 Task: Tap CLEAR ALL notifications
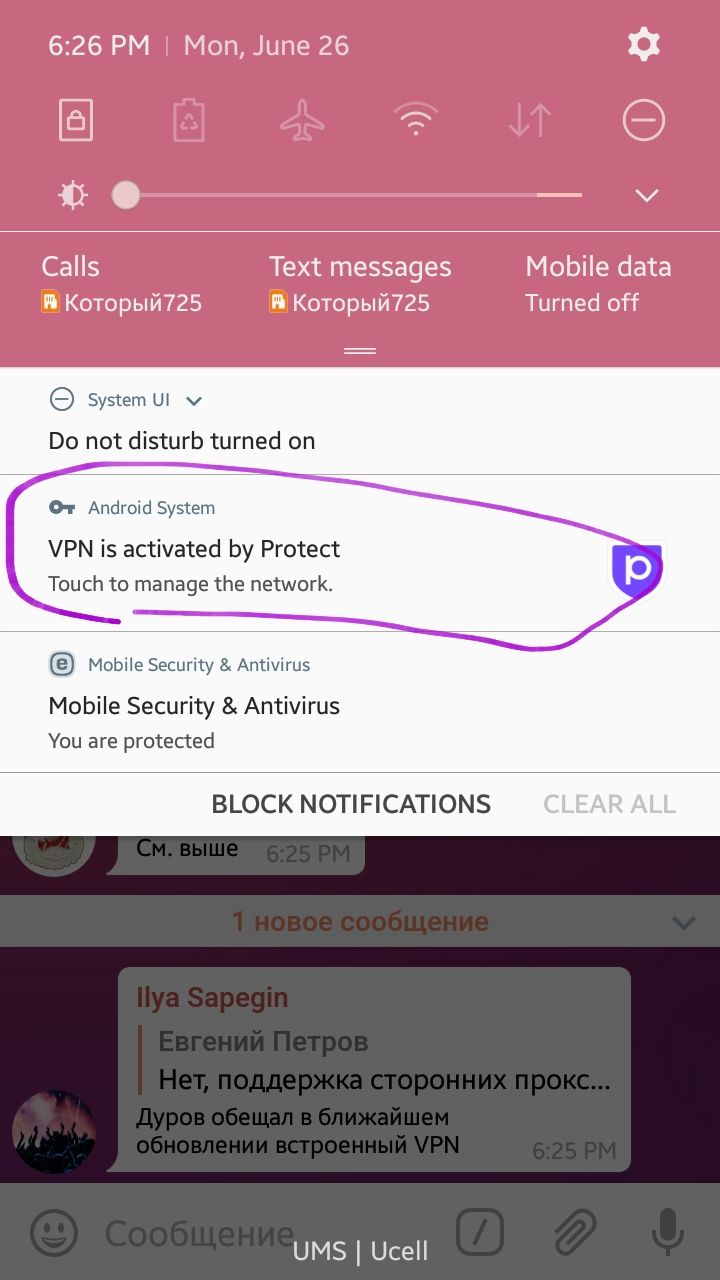[609, 804]
